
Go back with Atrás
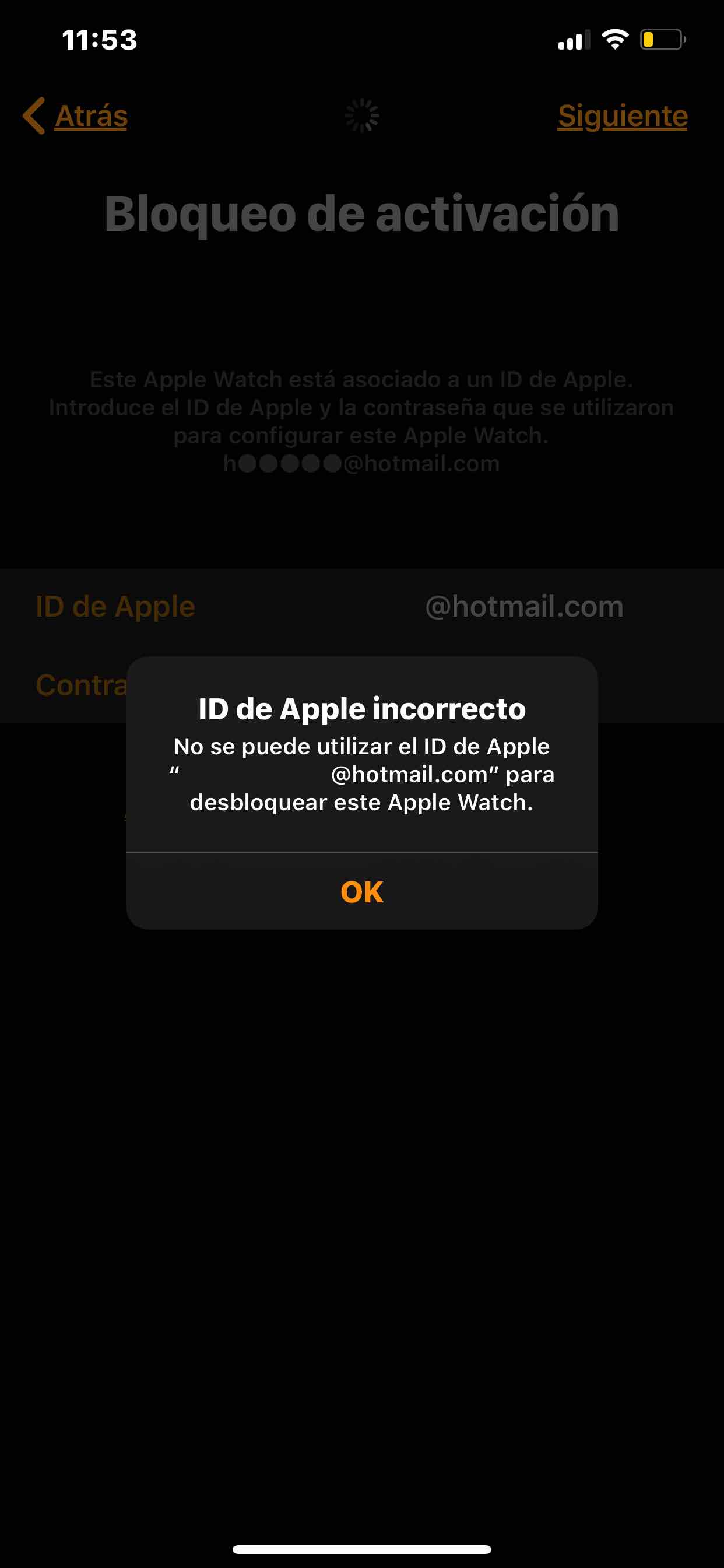75,116
